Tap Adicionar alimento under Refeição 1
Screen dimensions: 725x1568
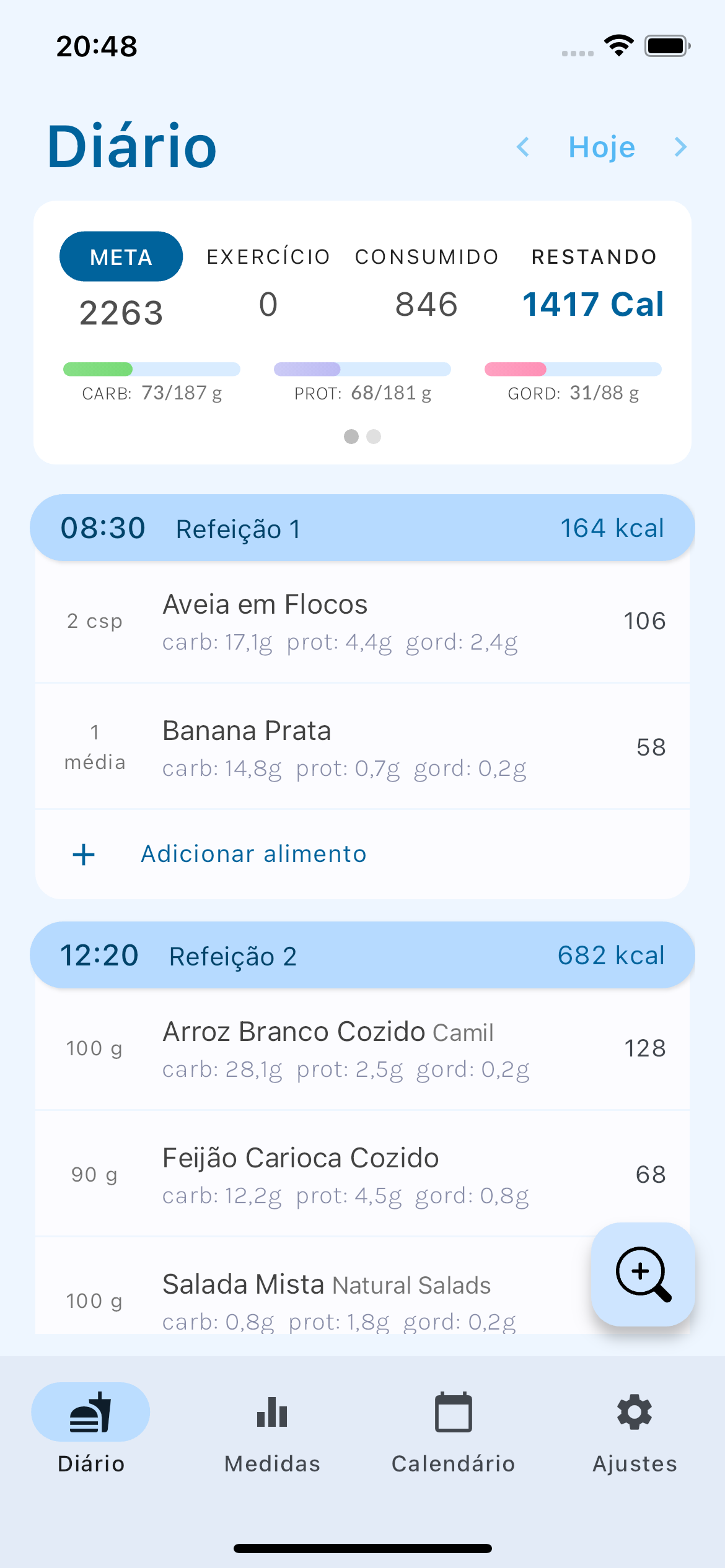click(253, 853)
